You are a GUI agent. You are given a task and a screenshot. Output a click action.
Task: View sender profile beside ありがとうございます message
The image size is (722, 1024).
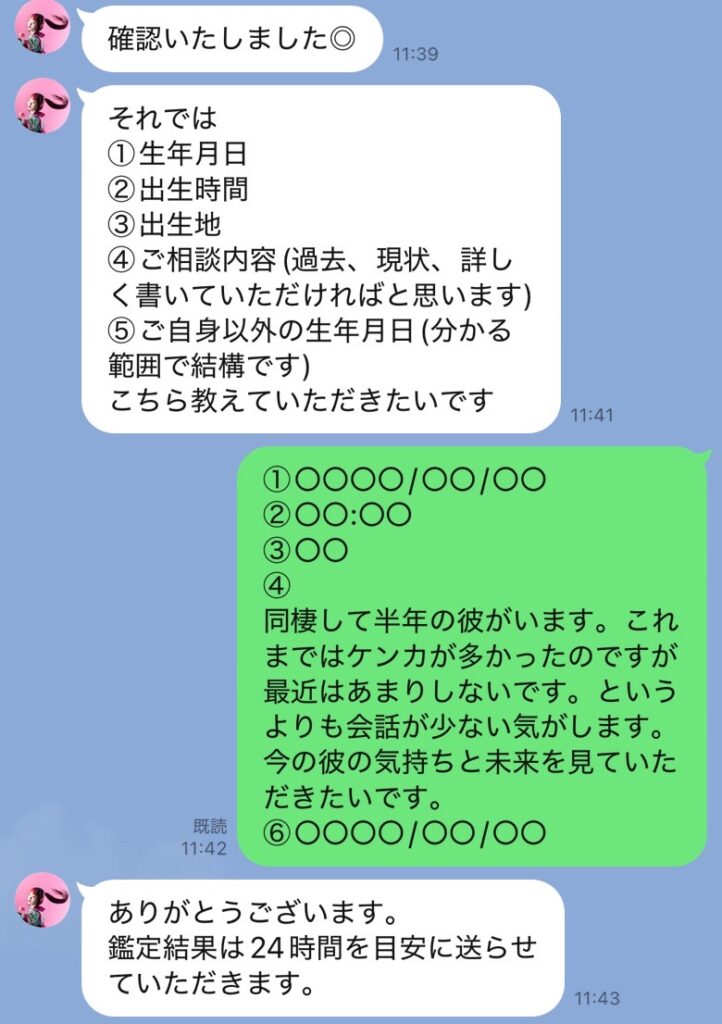44,899
